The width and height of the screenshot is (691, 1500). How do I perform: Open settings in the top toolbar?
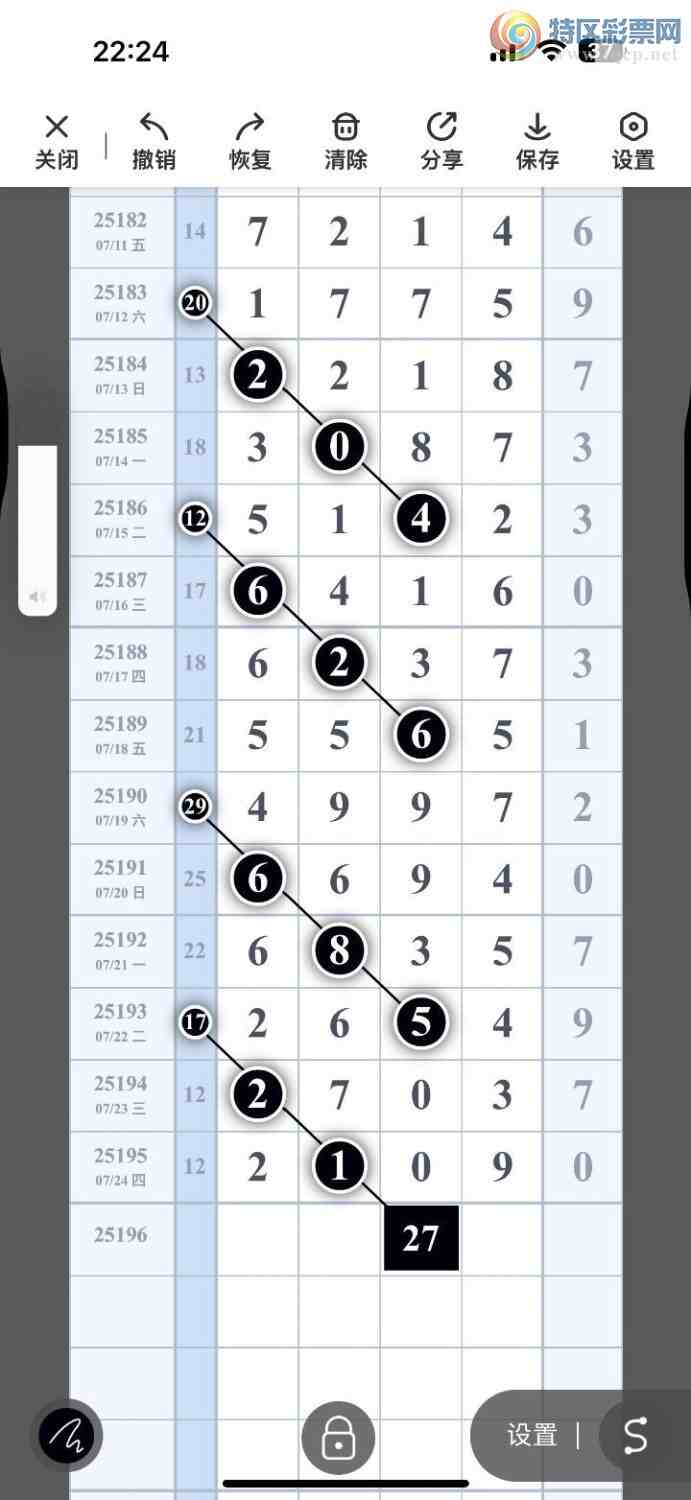[634, 141]
